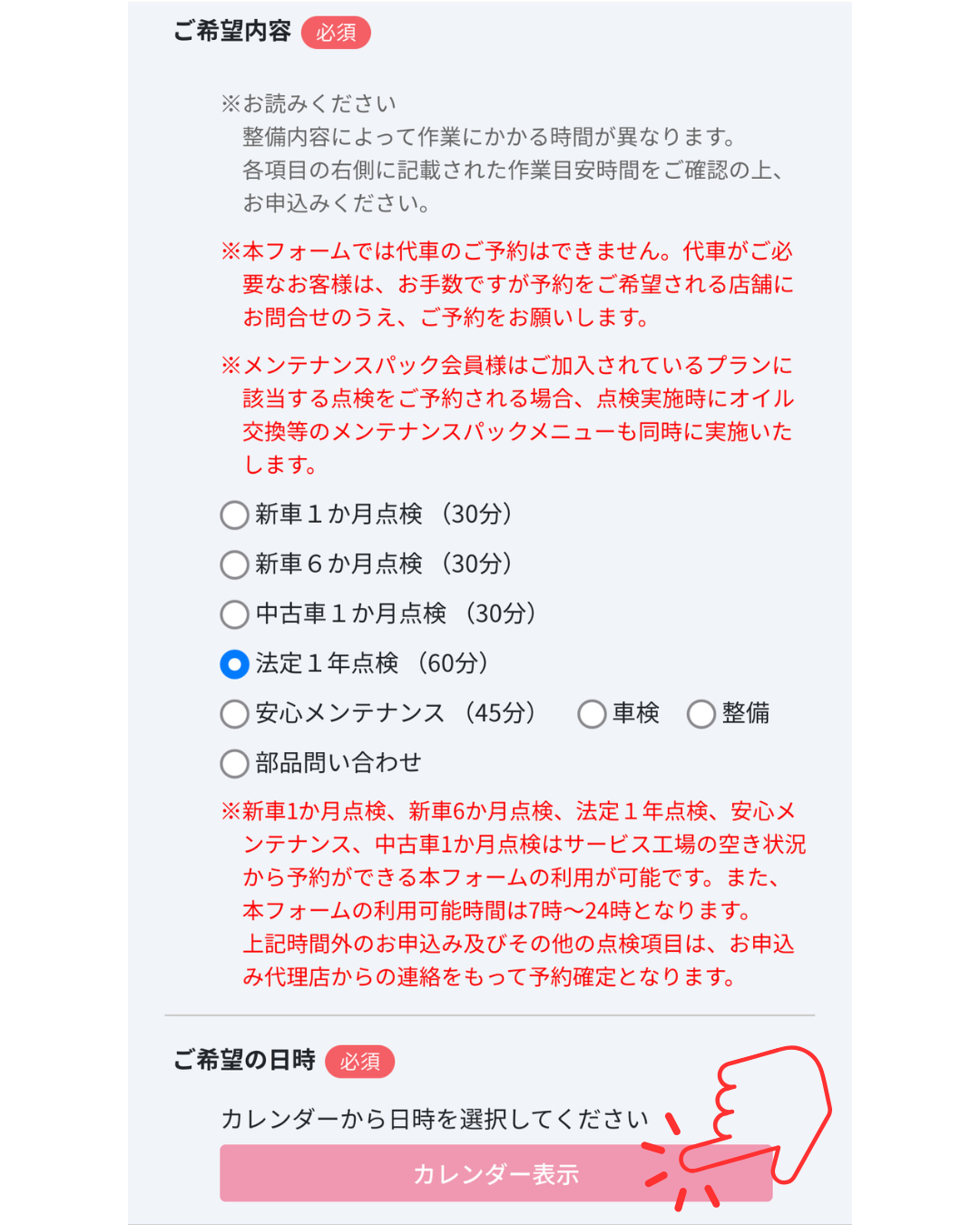Pick the 整備 radio button
This screenshot has width=980, height=1225.
point(701,714)
